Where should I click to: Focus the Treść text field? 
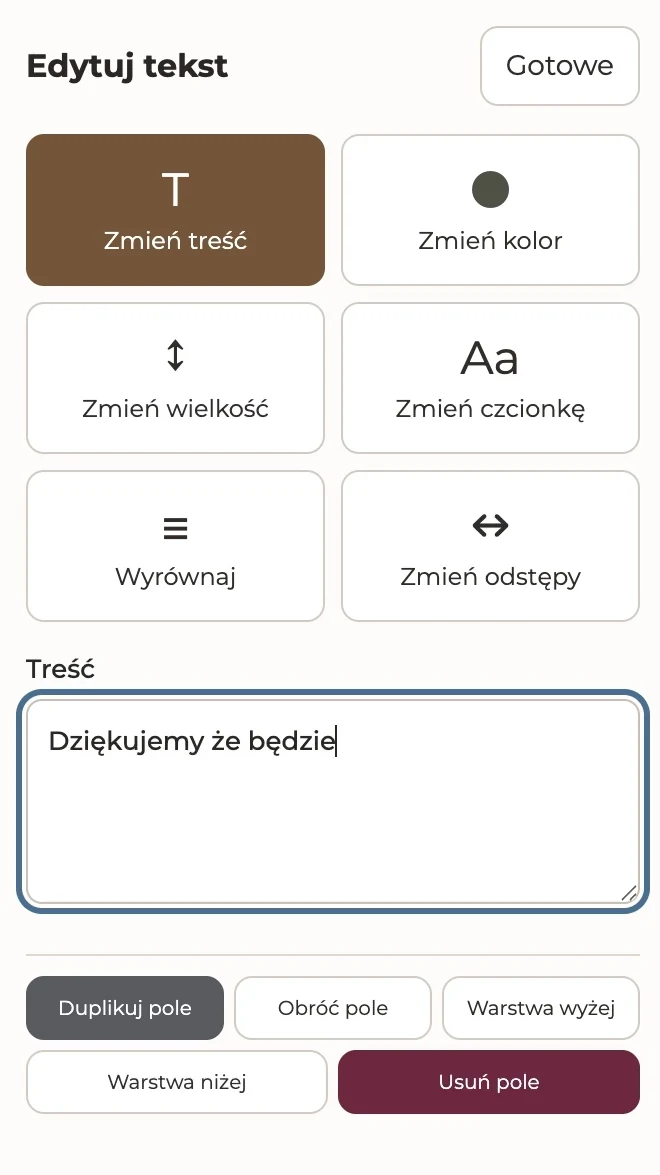click(x=333, y=801)
